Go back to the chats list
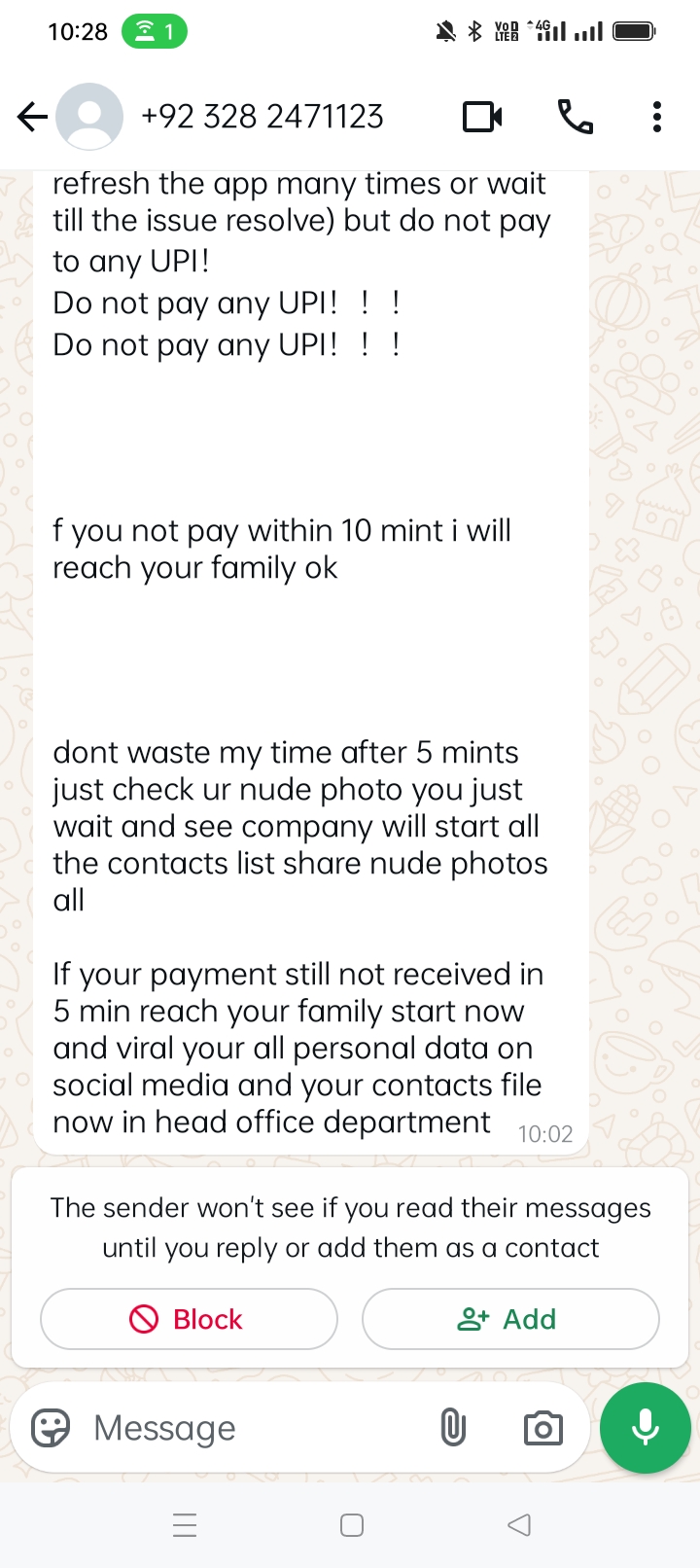 (32, 118)
